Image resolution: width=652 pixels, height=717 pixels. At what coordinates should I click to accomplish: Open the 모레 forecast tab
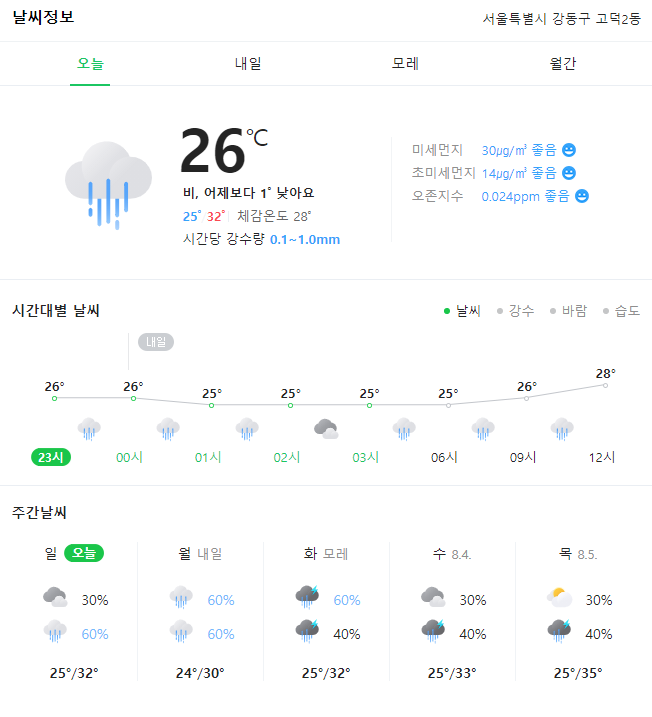click(405, 64)
